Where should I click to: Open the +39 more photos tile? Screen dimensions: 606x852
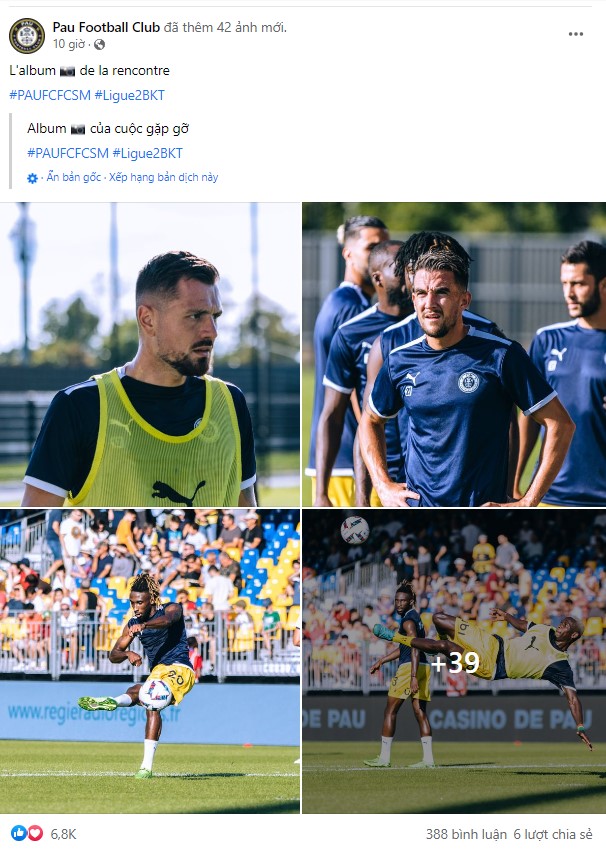pyautogui.click(x=454, y=661)
